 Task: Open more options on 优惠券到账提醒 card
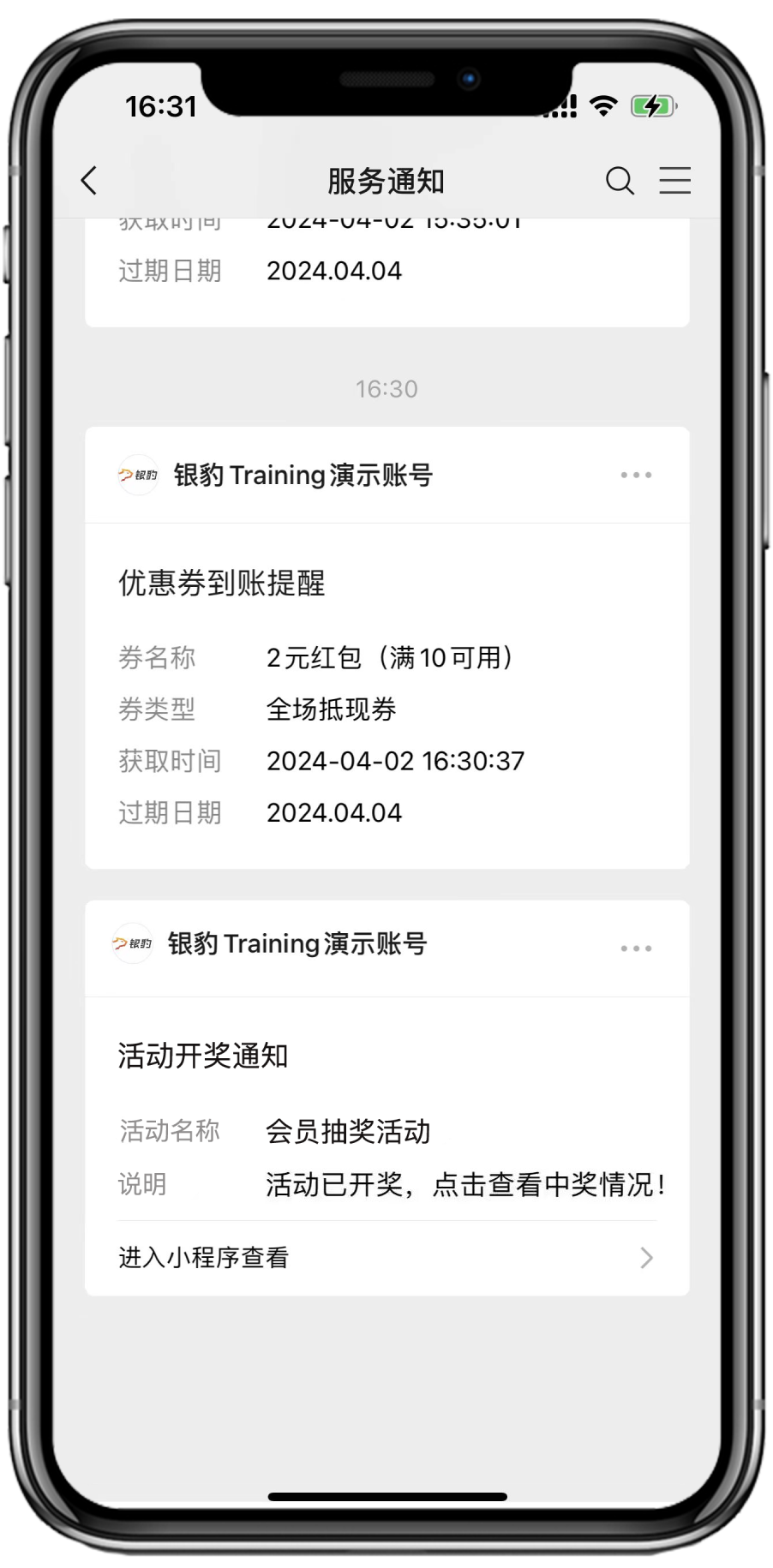click(x=636, y=475)
